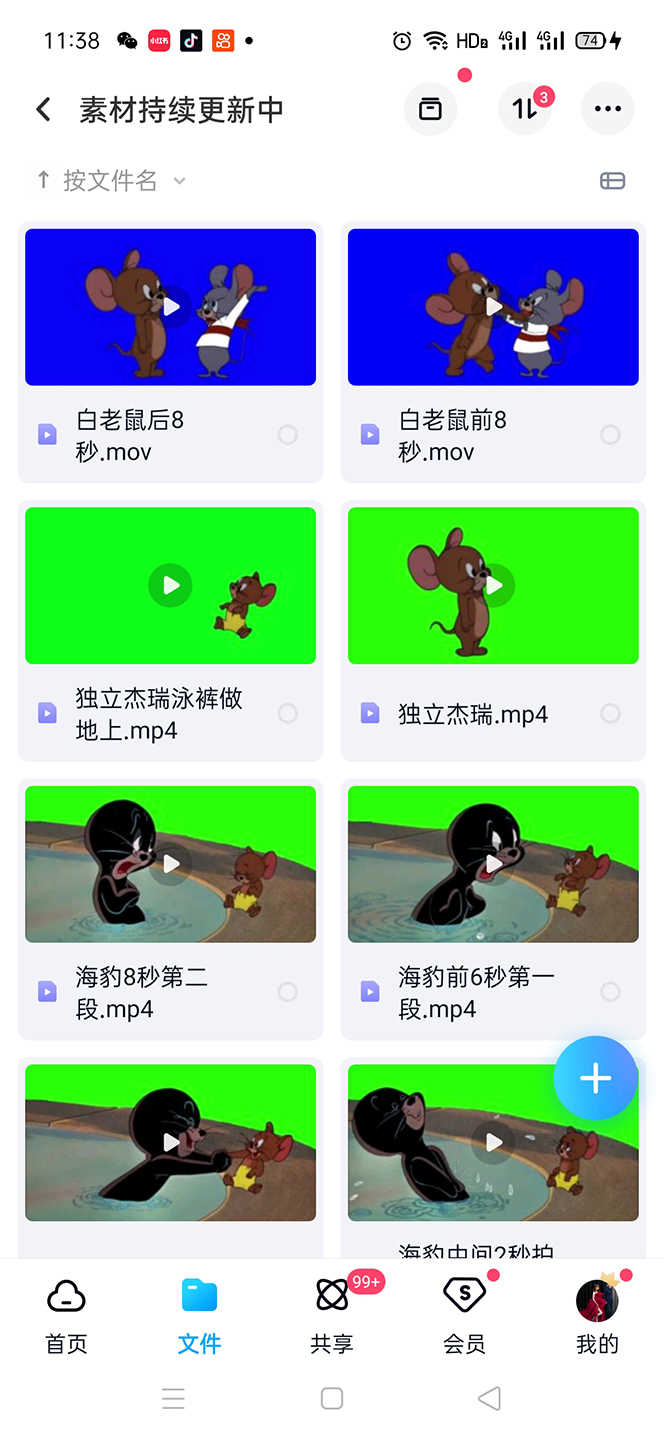Play the 海豹8秒第二段.mp4 video
664x1439 pixels.
point(171,864)
